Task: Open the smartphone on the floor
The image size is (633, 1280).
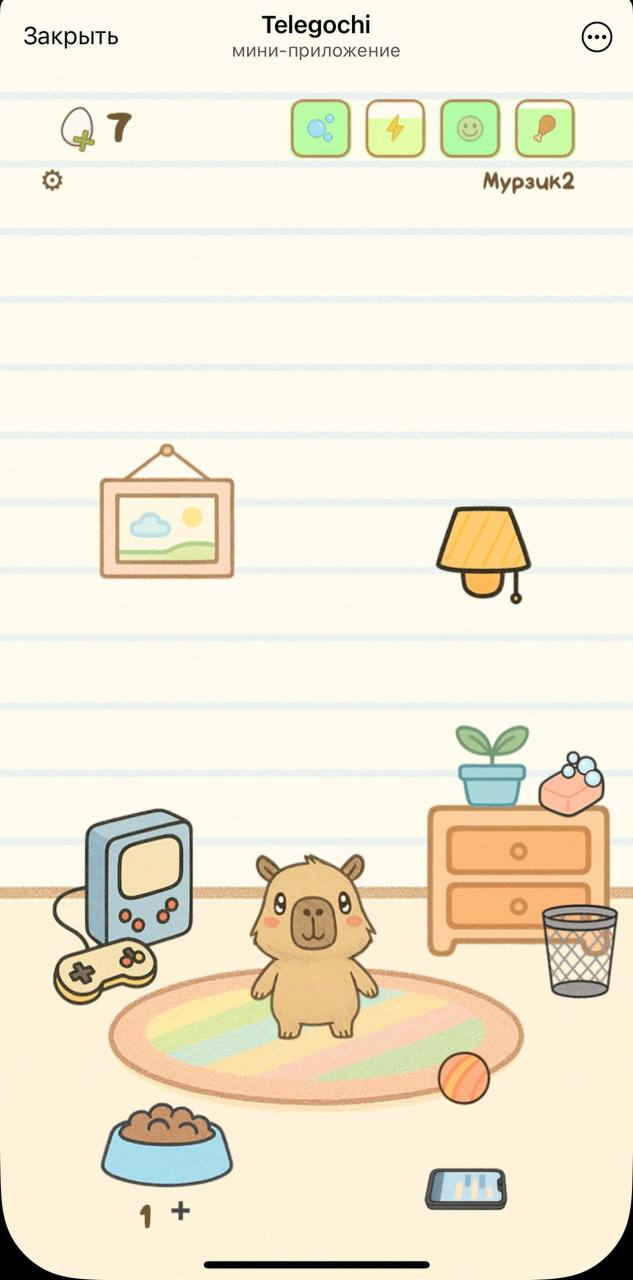Action: (x=466, y=1189)
